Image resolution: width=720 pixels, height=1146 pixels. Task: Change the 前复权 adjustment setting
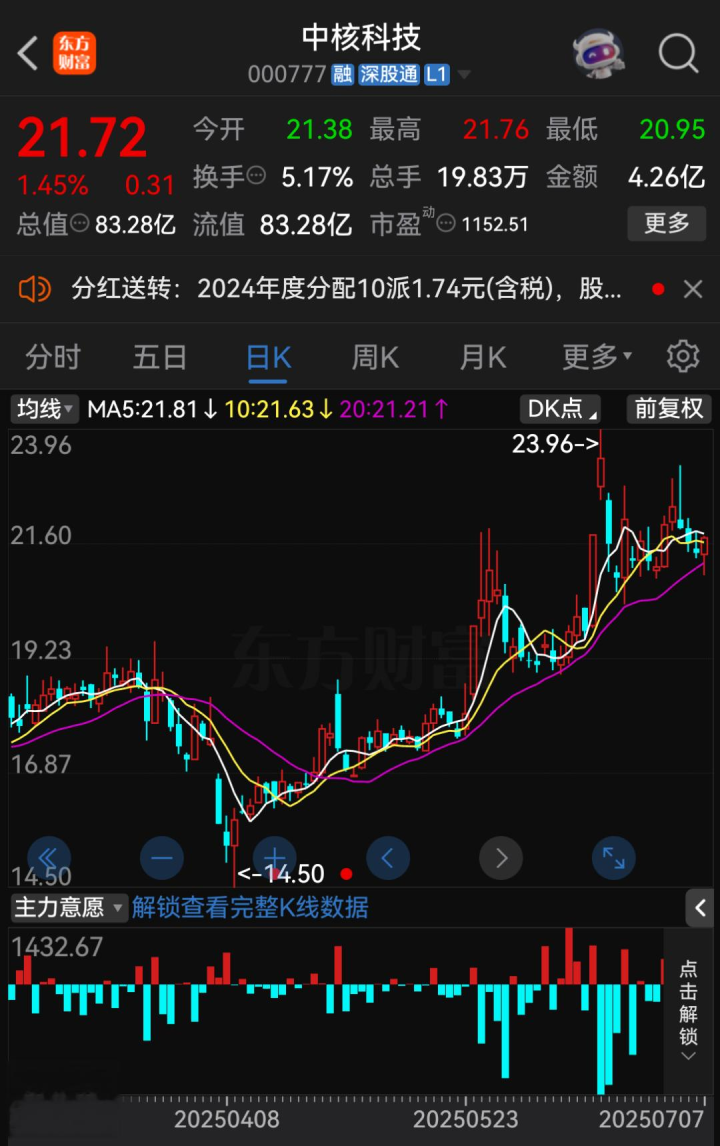(x=669, y=409)
